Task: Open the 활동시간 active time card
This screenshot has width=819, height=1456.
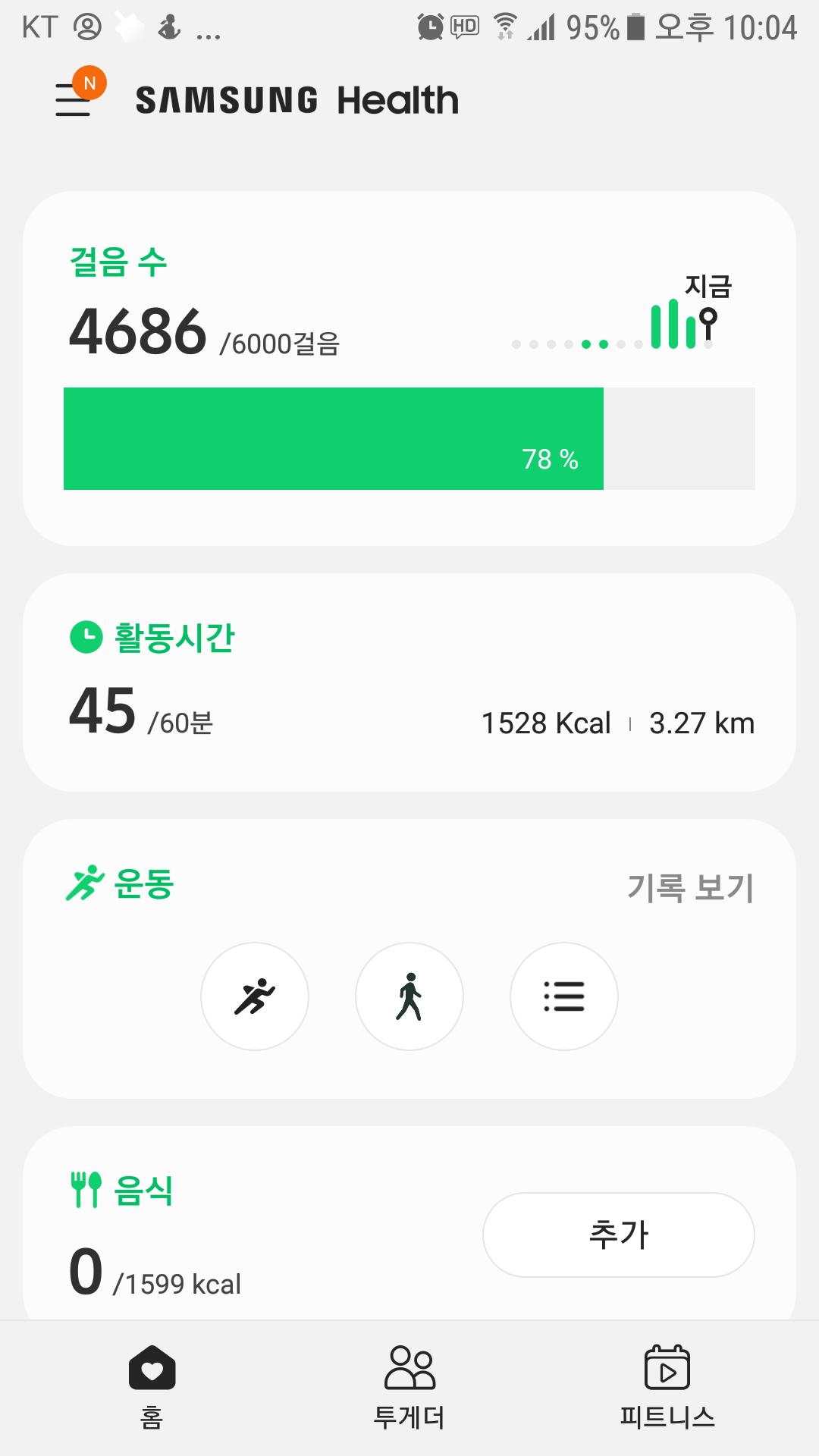Action: 408,681
